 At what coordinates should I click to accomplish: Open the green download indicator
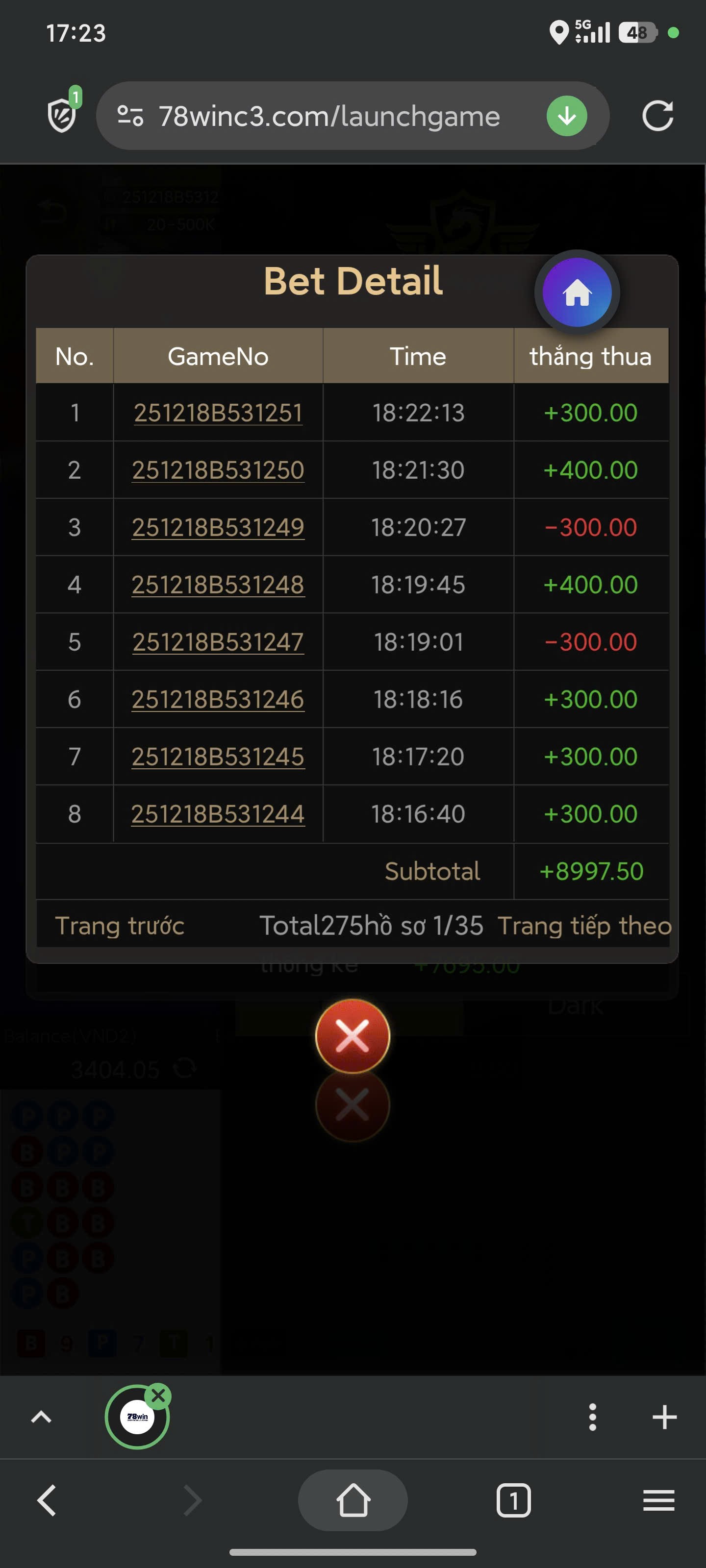(566, 116)
